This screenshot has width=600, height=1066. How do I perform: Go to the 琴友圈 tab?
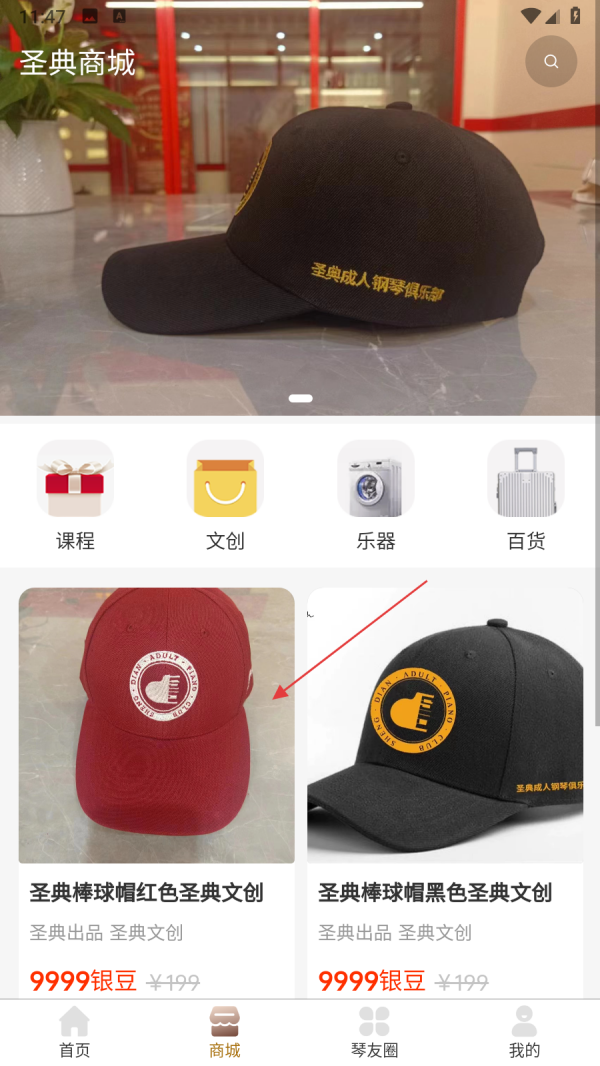point(375,1032)
